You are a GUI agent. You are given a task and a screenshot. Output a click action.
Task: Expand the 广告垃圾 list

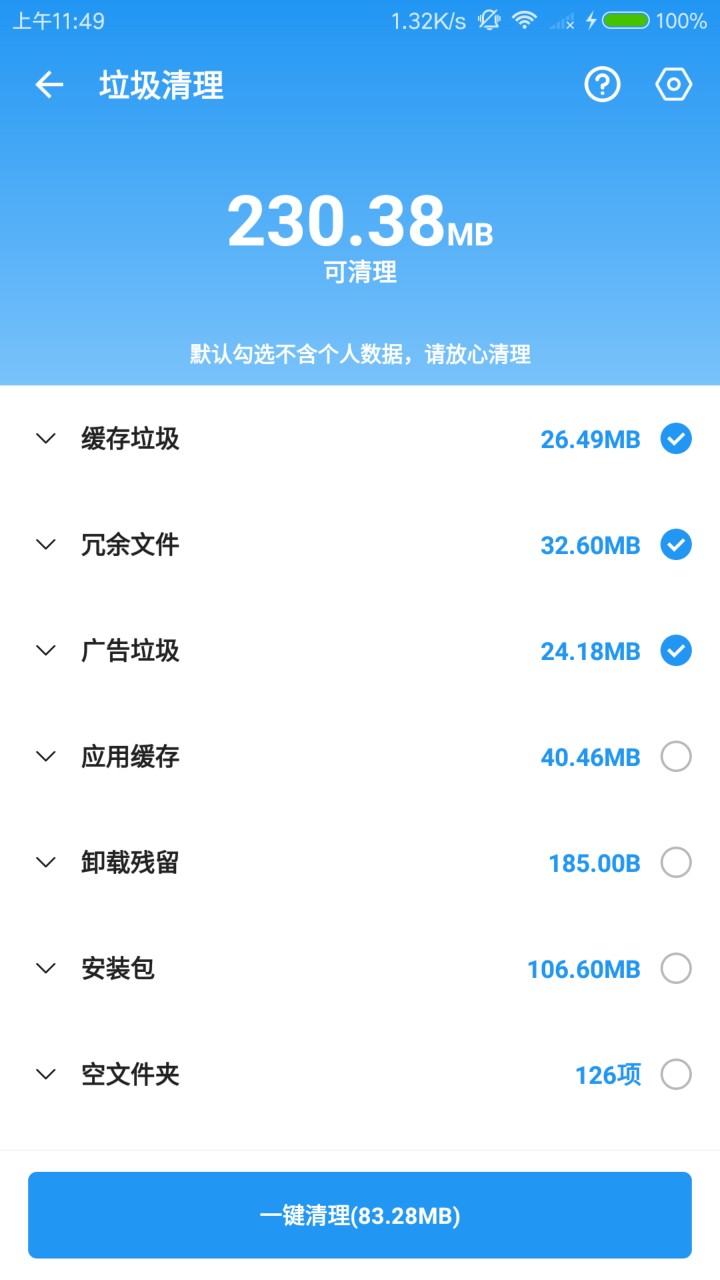pos(44,651)
